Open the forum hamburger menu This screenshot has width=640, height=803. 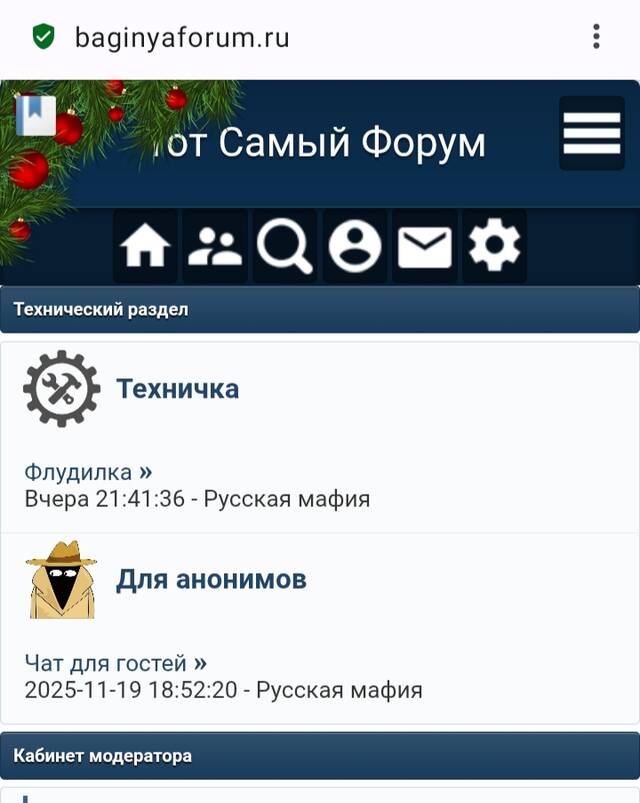pos(592,134)
